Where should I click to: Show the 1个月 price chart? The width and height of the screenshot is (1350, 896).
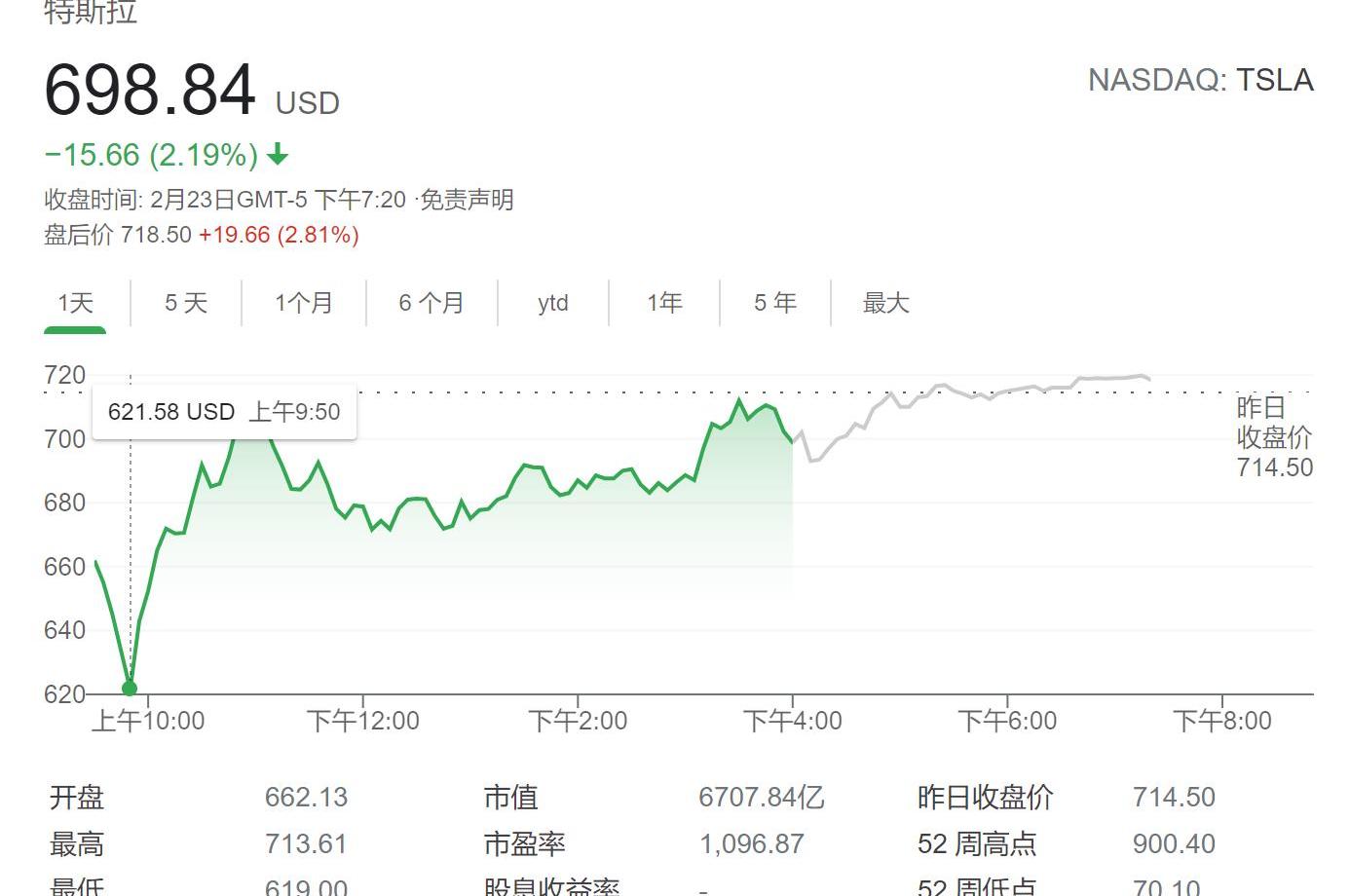pos(304,303)
